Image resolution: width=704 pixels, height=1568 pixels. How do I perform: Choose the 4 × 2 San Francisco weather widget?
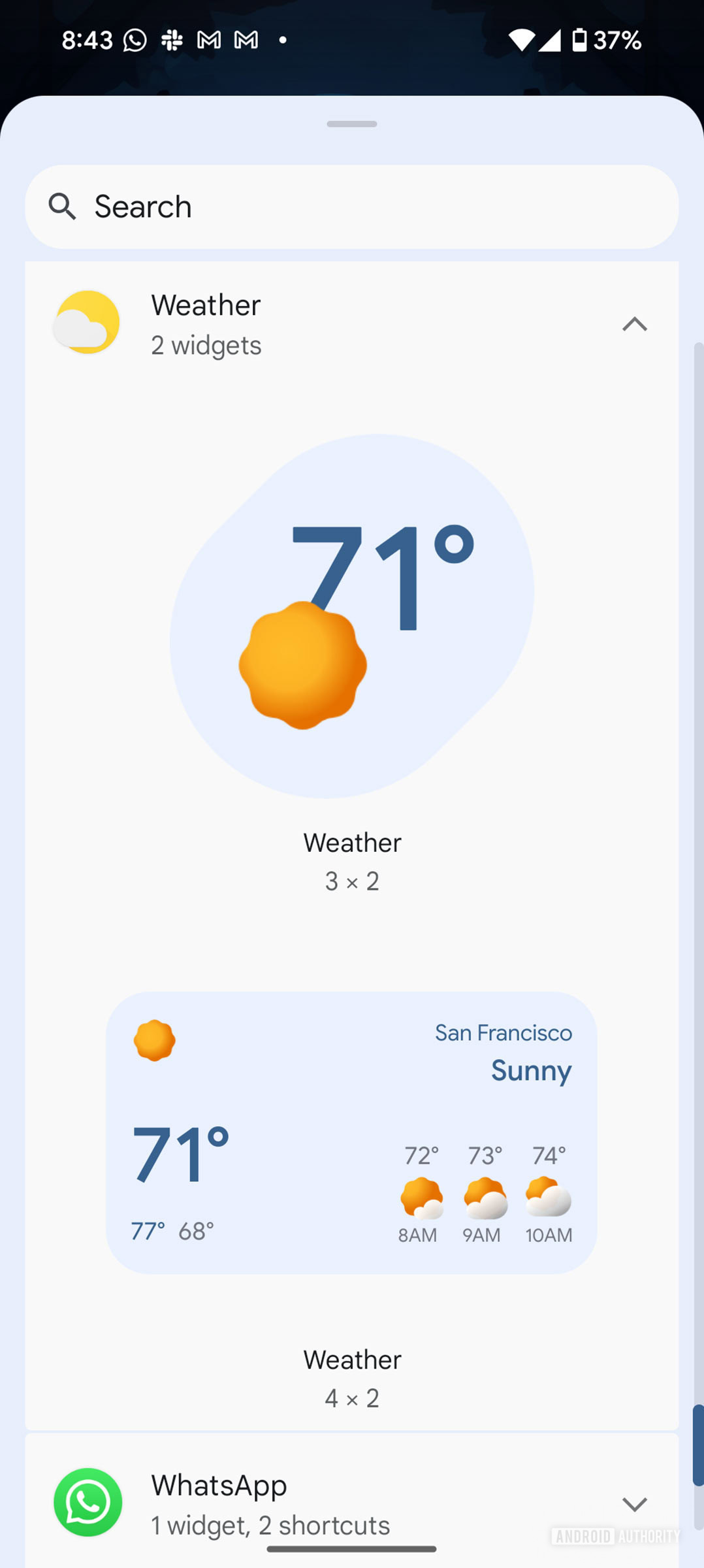pyautogui.click(x=351, y=1132)
